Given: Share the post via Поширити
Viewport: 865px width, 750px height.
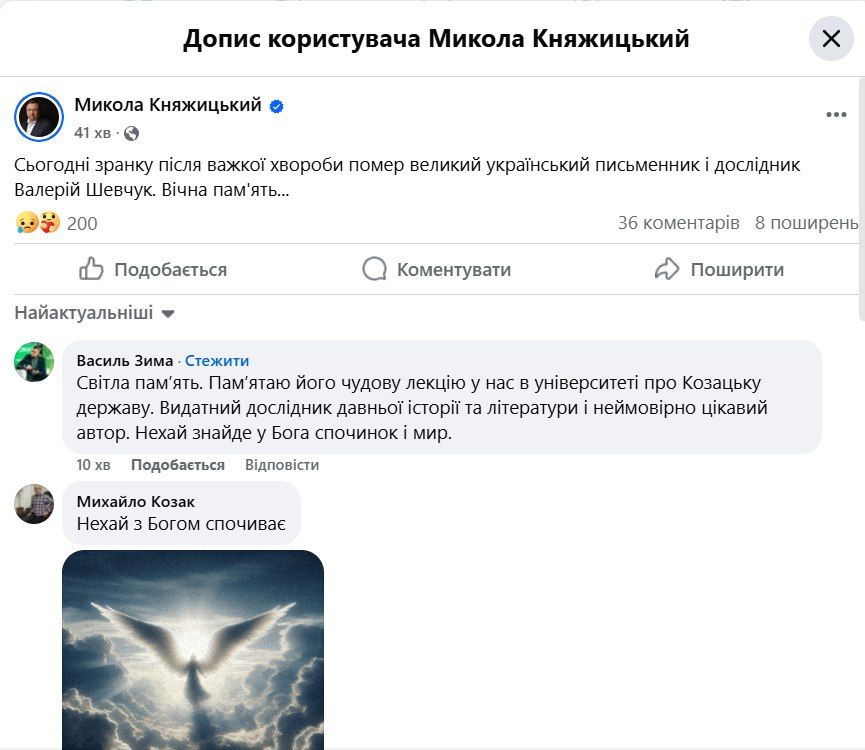Looking at the screenshot, I should [x=719, y=269].
